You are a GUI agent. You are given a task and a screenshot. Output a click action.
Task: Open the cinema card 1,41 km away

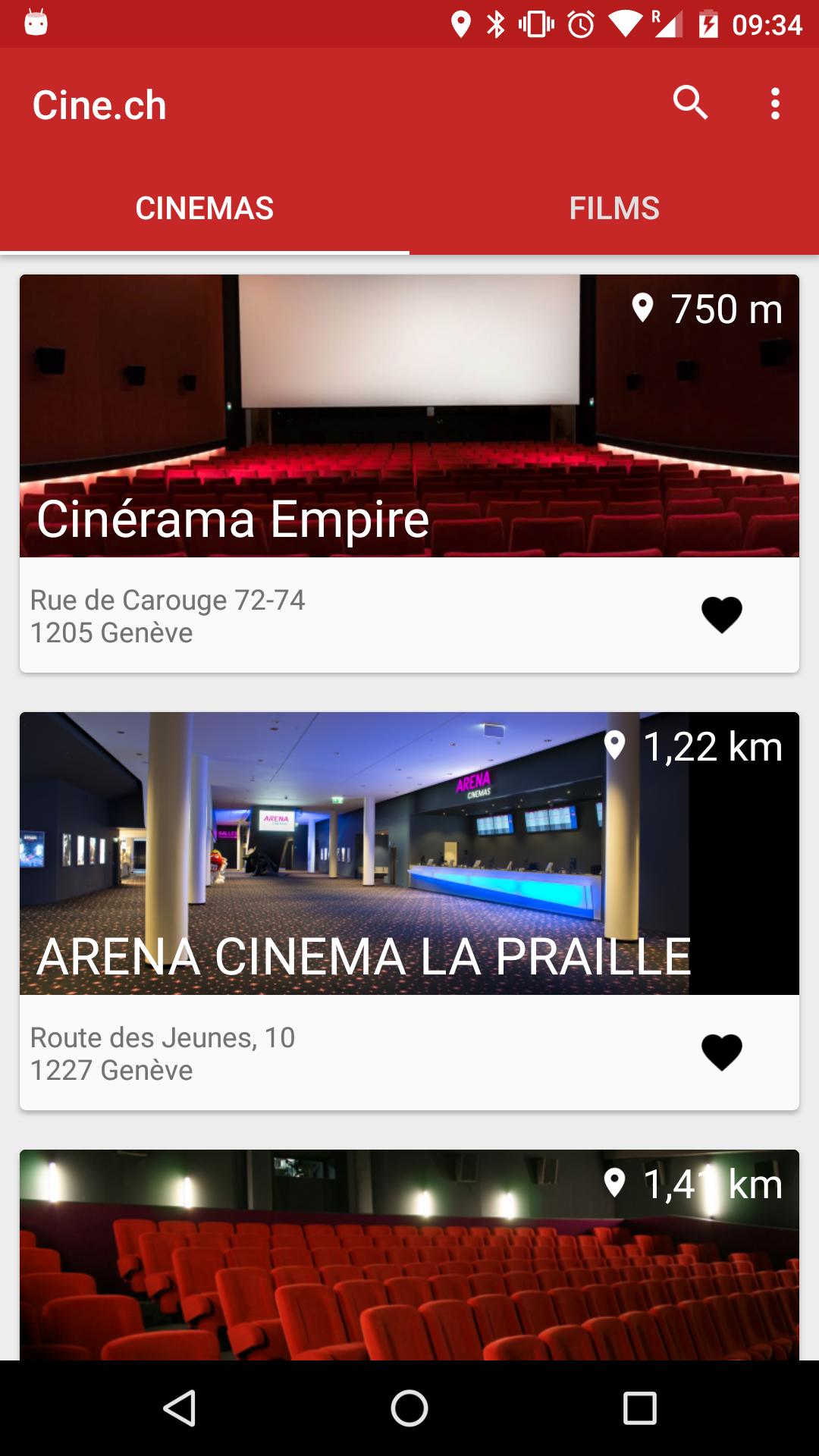pyautogui.click(x=409, y=1259)
